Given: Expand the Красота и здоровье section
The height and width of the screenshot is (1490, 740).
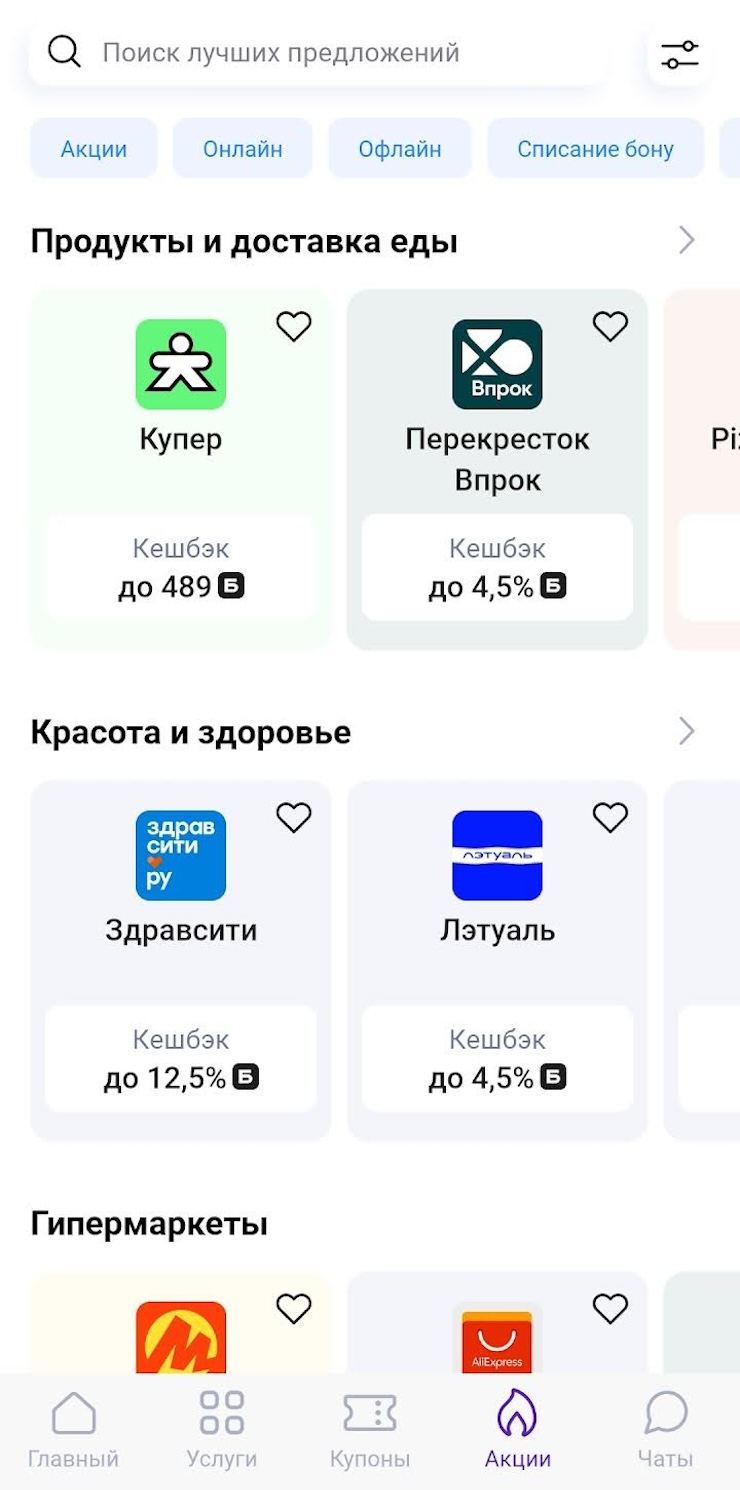Looking at the screenshot, I should 686,732.
